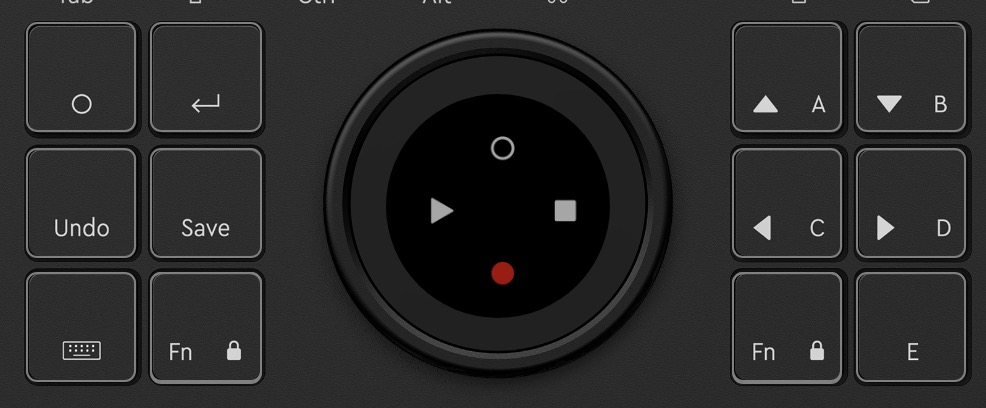Tap the circle icon atop the dial
Viewport: 986px width, 408px height.
click(502, 149)
